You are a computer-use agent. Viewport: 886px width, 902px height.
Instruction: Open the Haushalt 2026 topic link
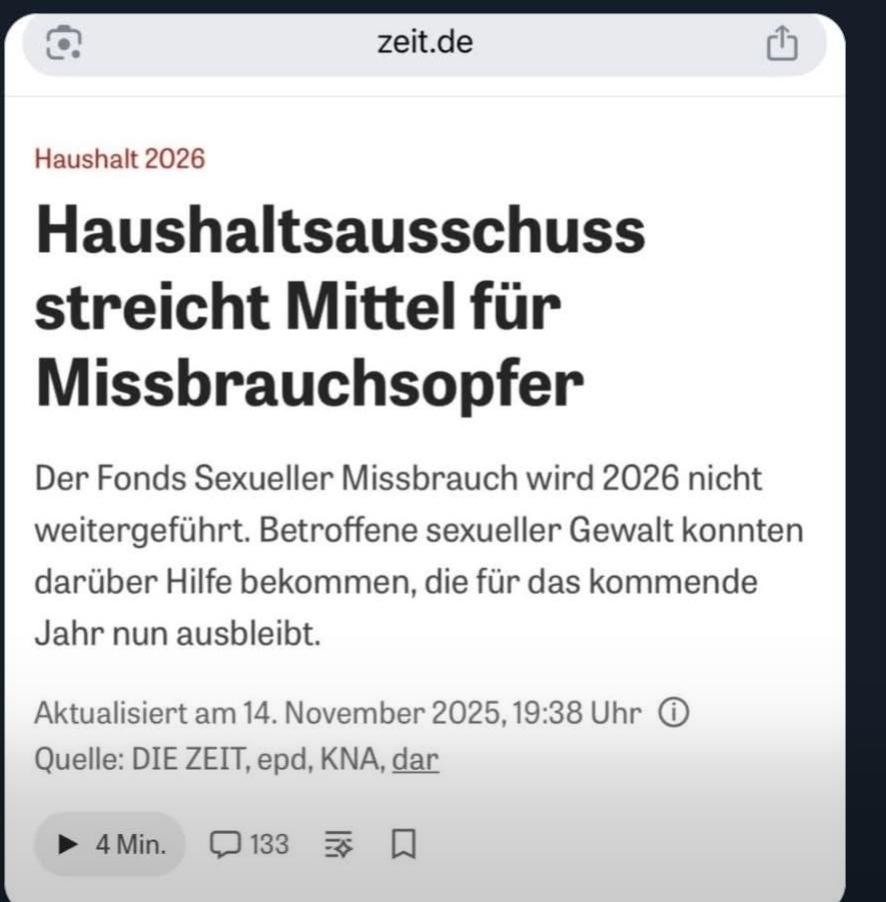pos(120,158)
